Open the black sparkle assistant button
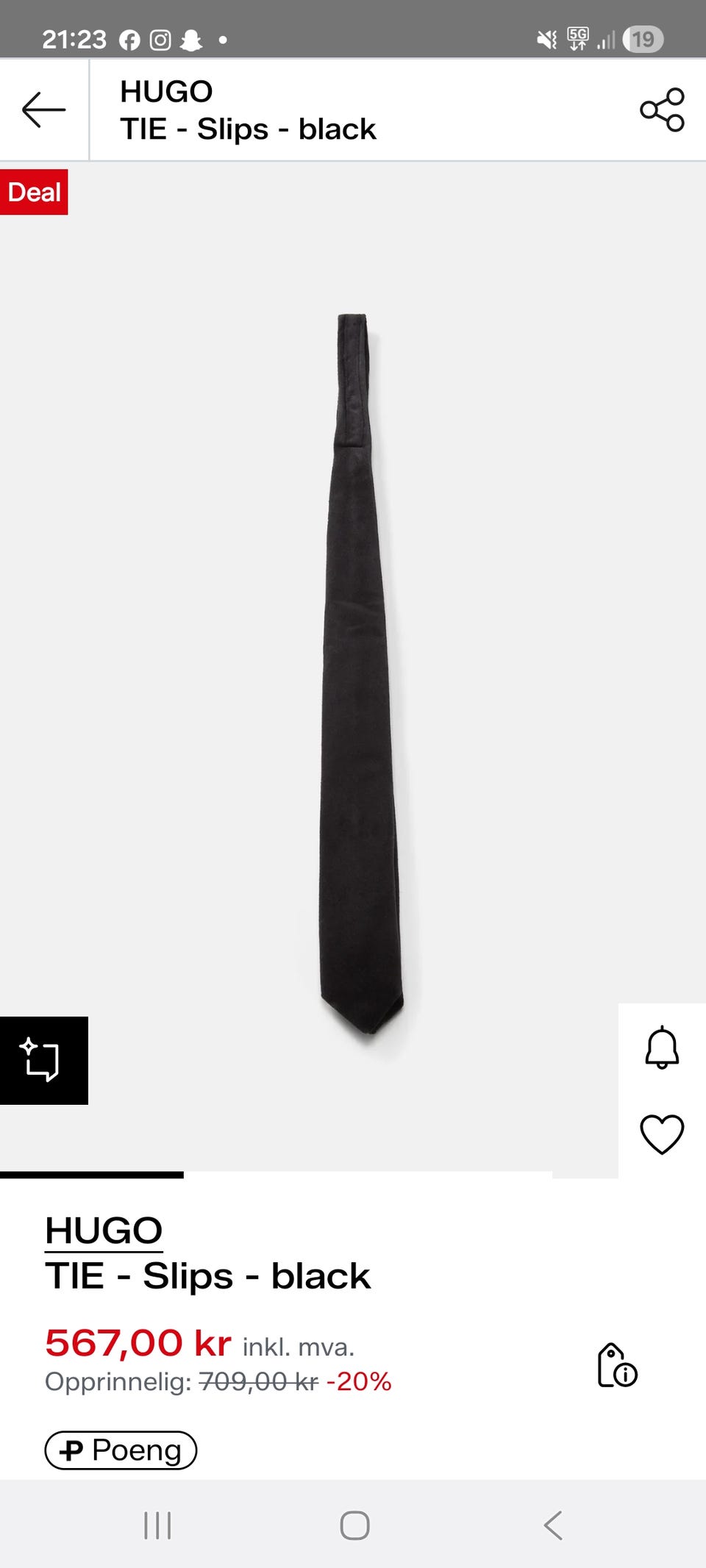 tap(44, 1060)
